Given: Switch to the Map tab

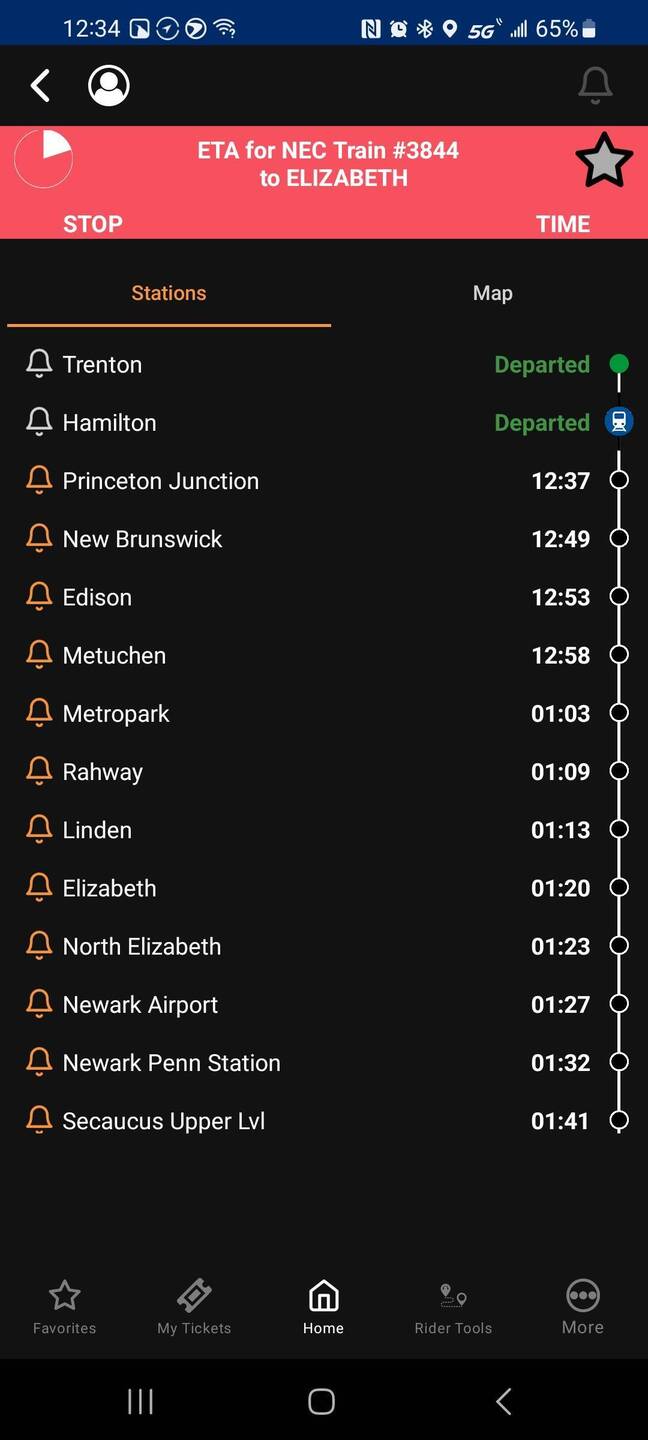Looking at the screenshot, I should [x=492, y=293].
